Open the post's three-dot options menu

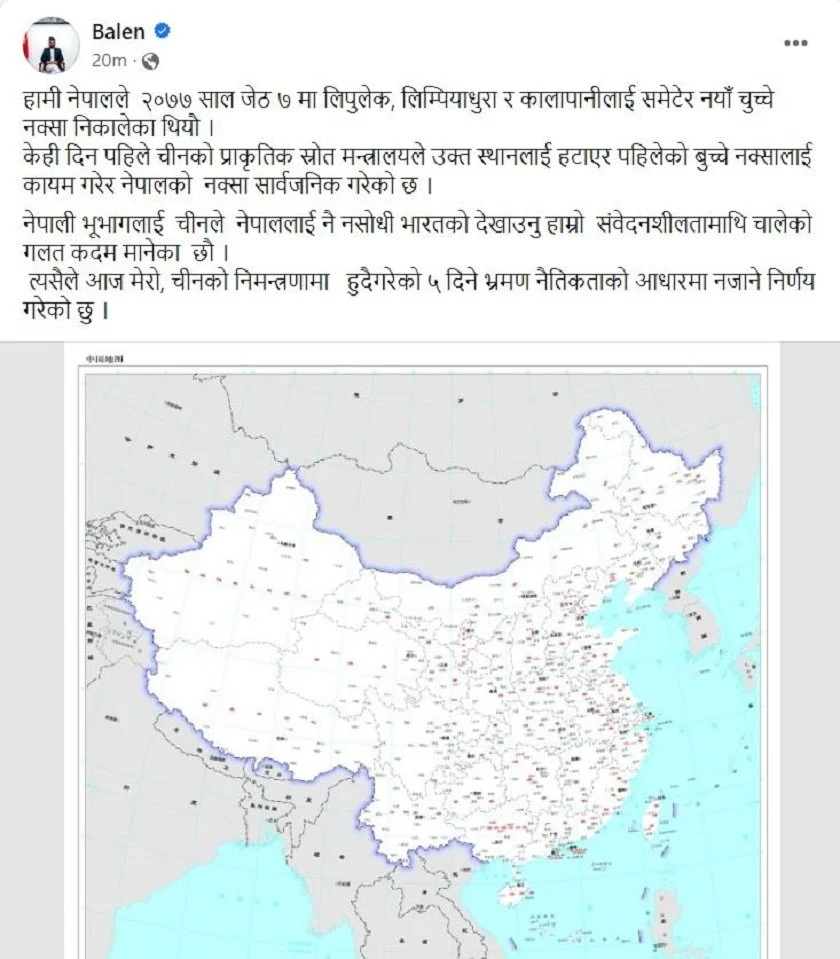795,45
